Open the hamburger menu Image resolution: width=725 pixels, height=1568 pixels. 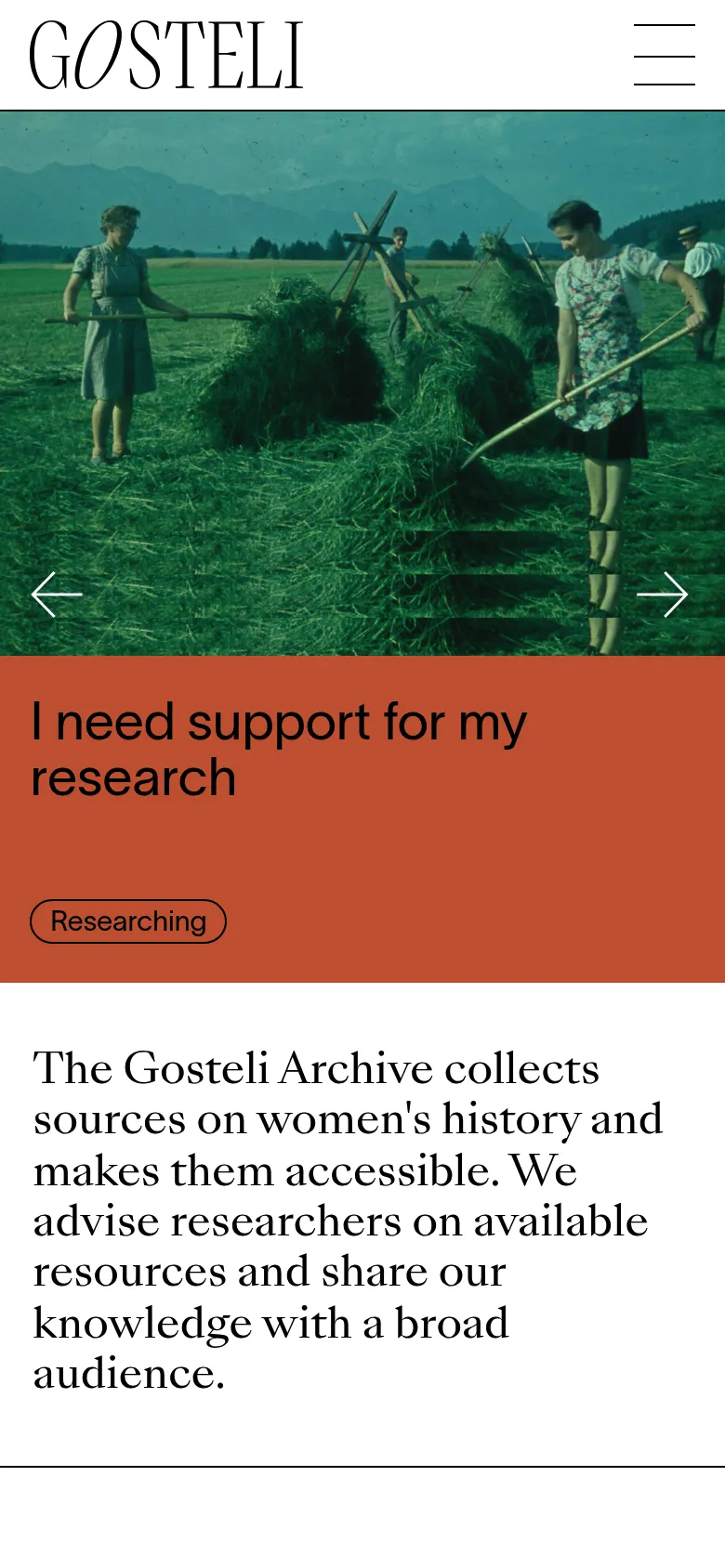pos(664,55)
